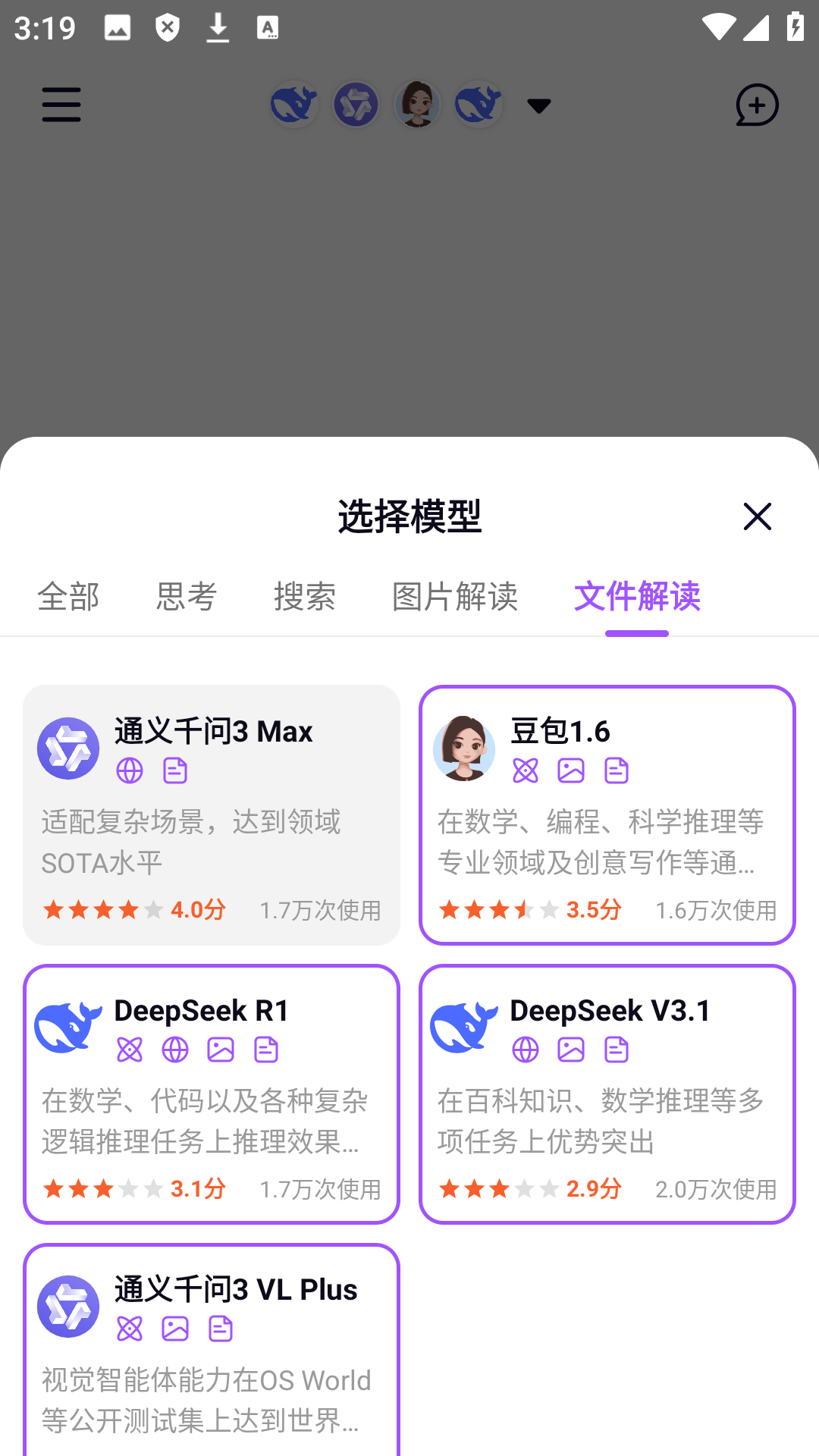Image resolution: width=819 pixels, height=1456 pixels.
Task: Close the 选择模型 sheet
Action: coord(757,516)
